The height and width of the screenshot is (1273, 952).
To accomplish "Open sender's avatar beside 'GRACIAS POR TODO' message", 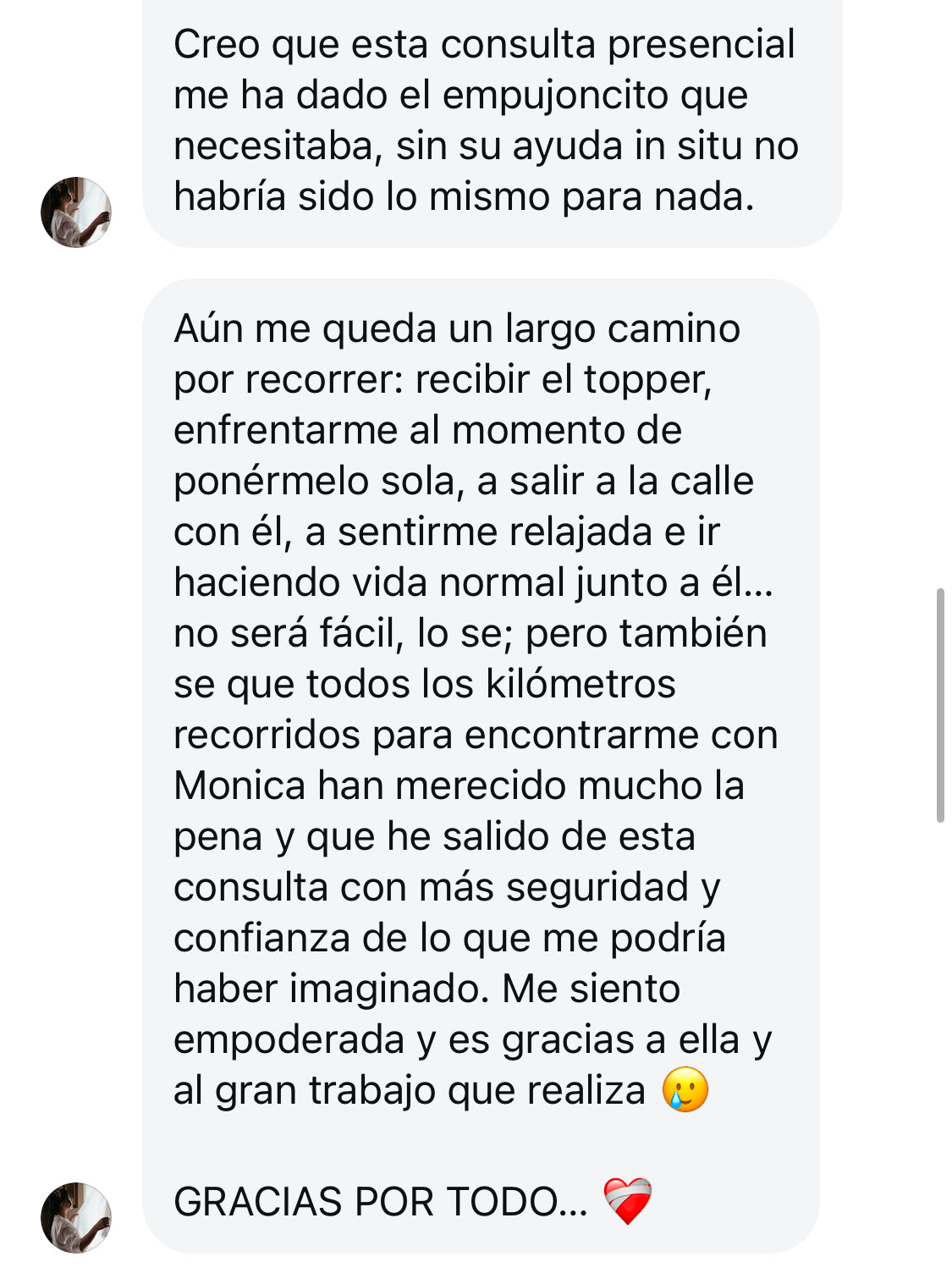I will pyautogui.click(x=76, y=1217).
